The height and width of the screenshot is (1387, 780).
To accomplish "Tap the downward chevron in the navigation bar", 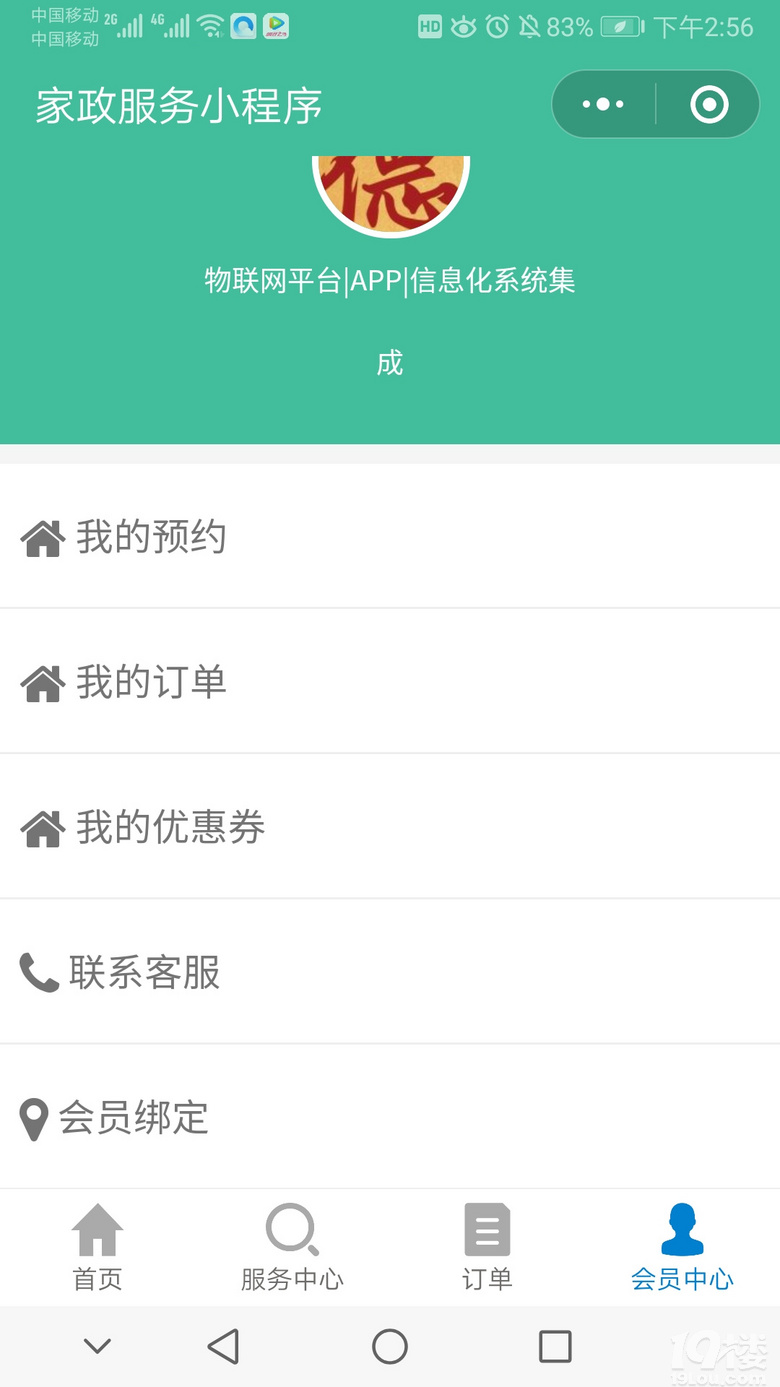I will (97, 1346).
